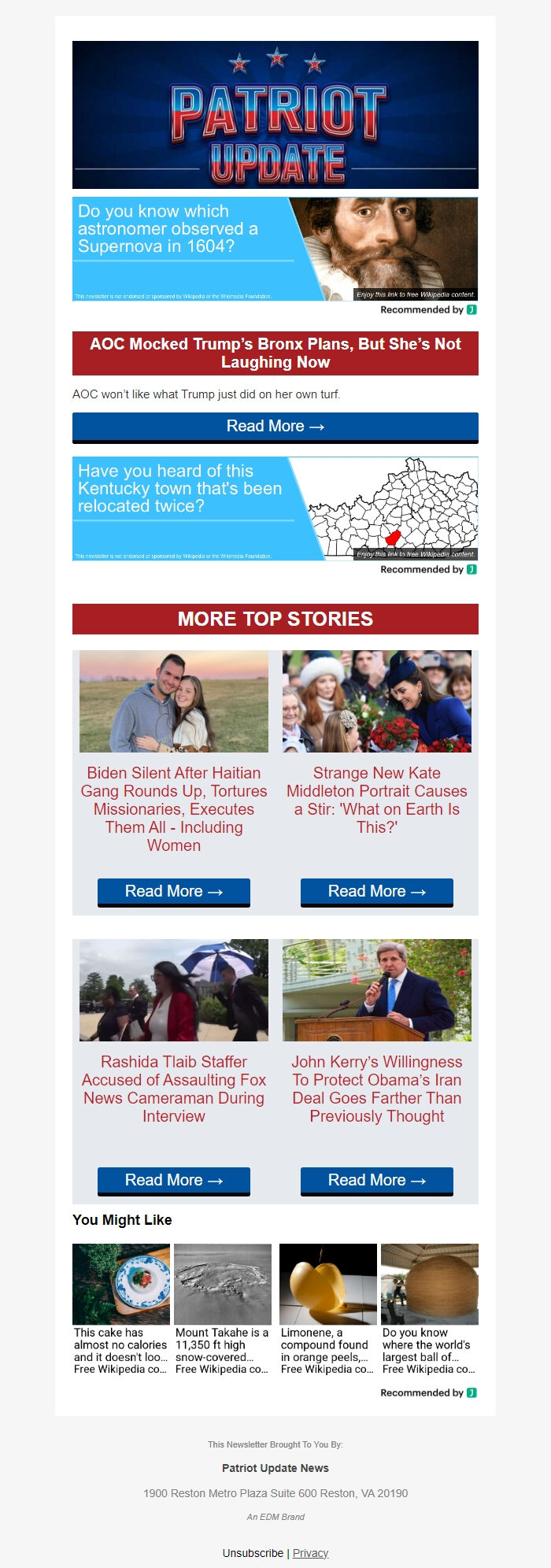Viewport: 551px width, 1568px height.
Task: Tap Read More under the AOC story
Action: coord(275,427)
